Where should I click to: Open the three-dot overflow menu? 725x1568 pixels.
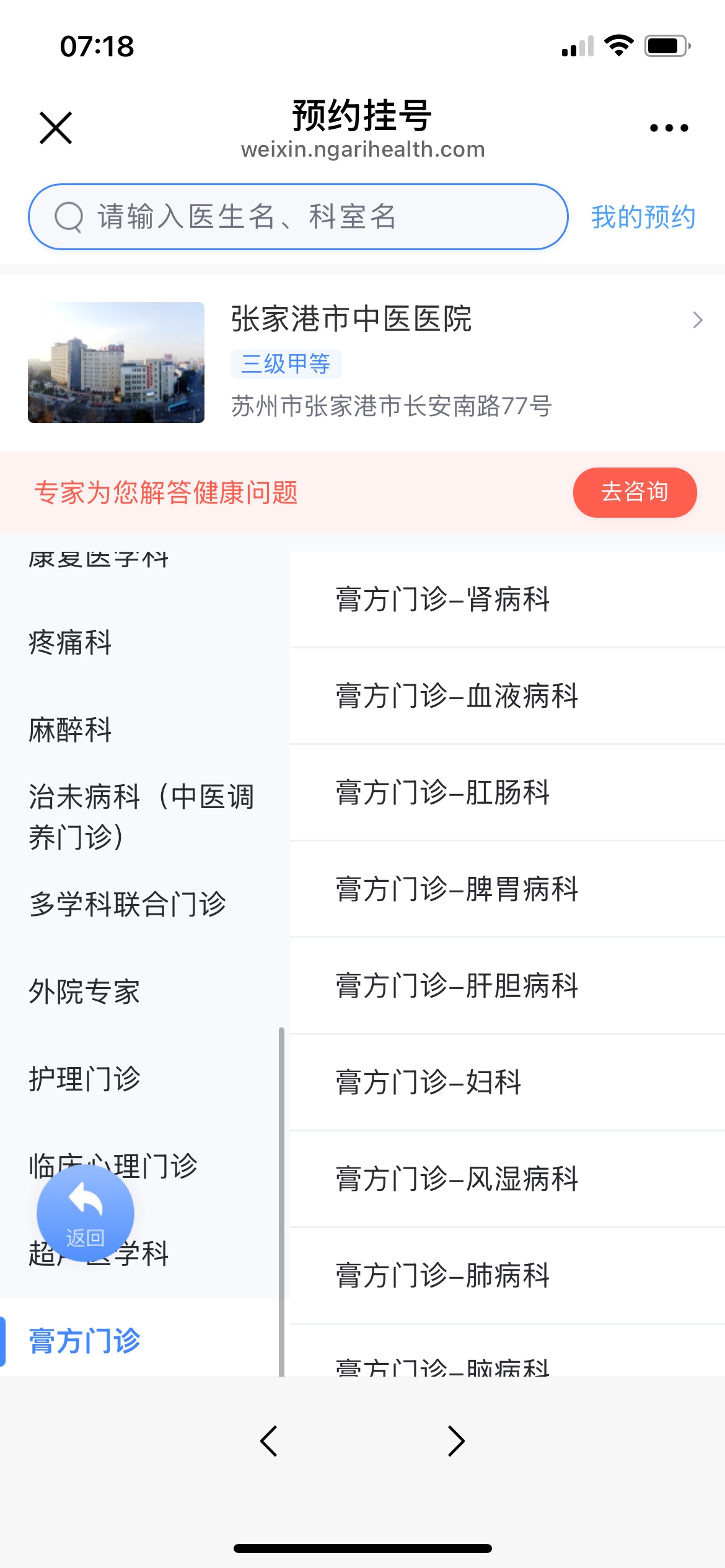click(669, 128)
